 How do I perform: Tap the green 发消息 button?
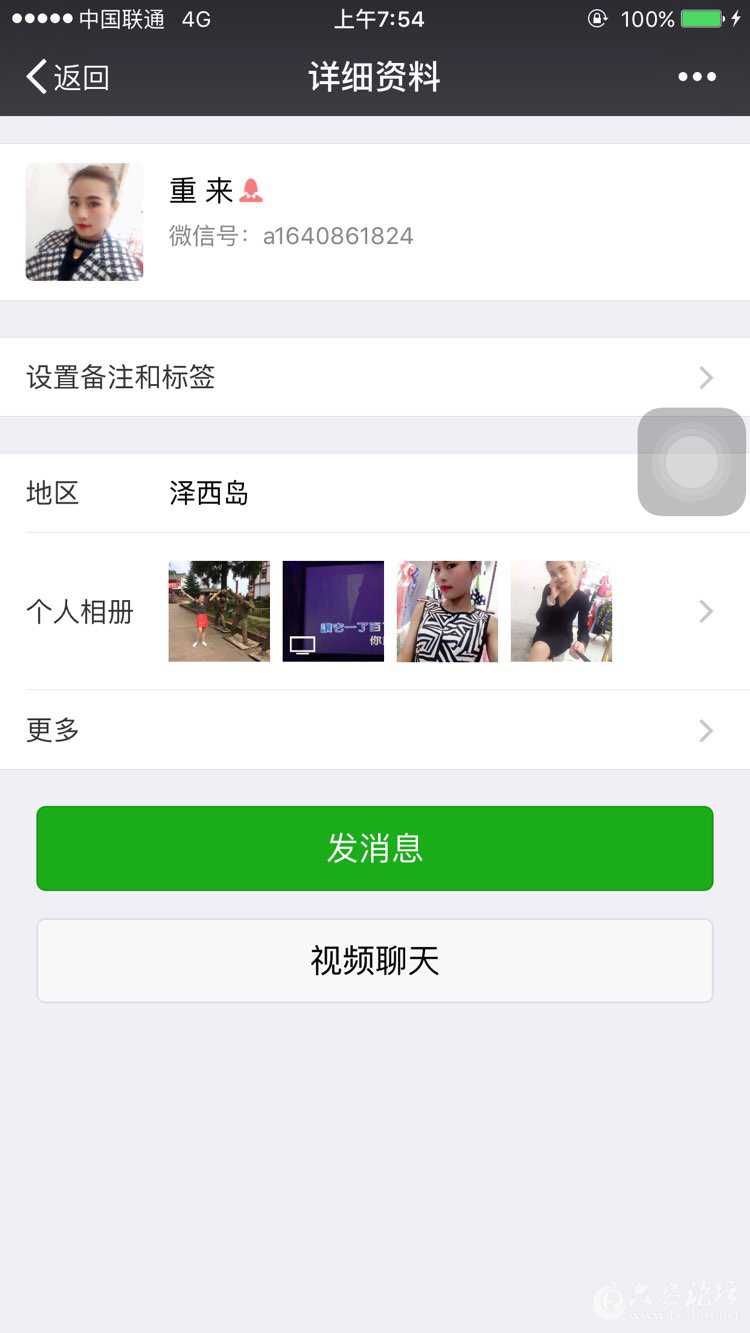click(374, 848)
